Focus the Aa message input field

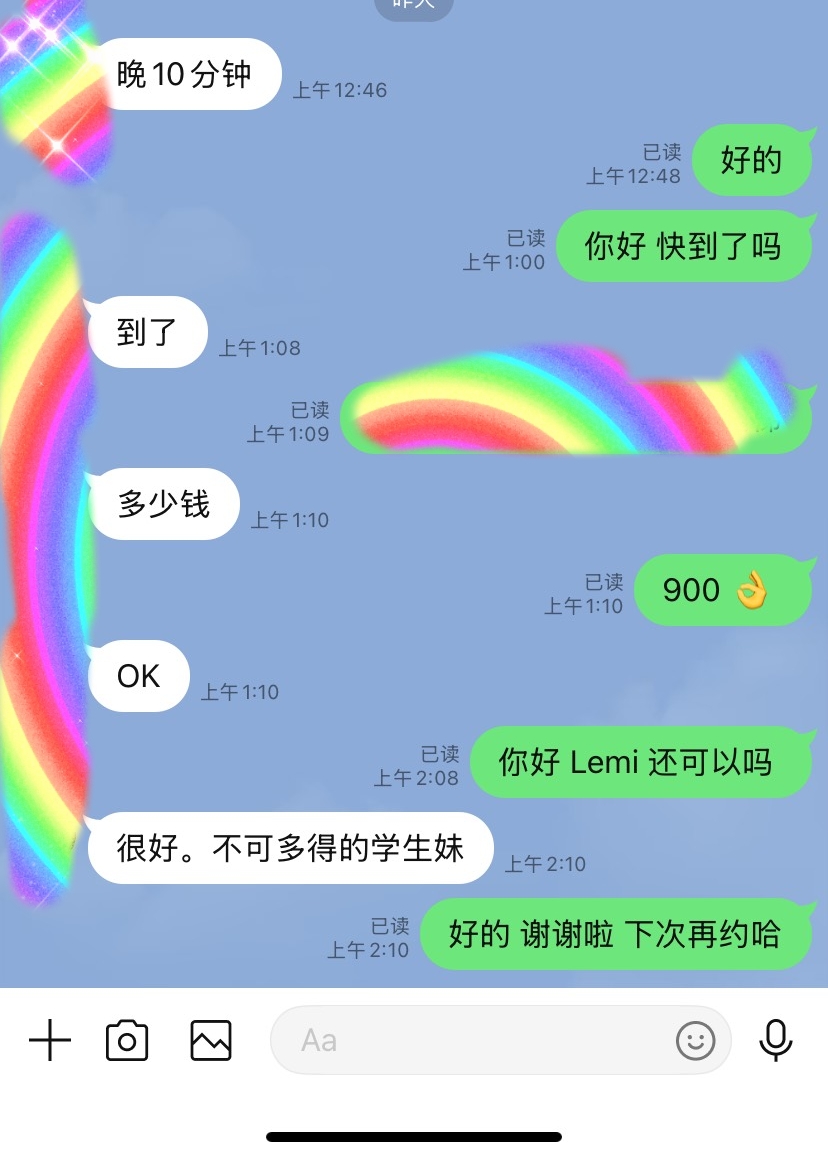tap(470, 1041)
